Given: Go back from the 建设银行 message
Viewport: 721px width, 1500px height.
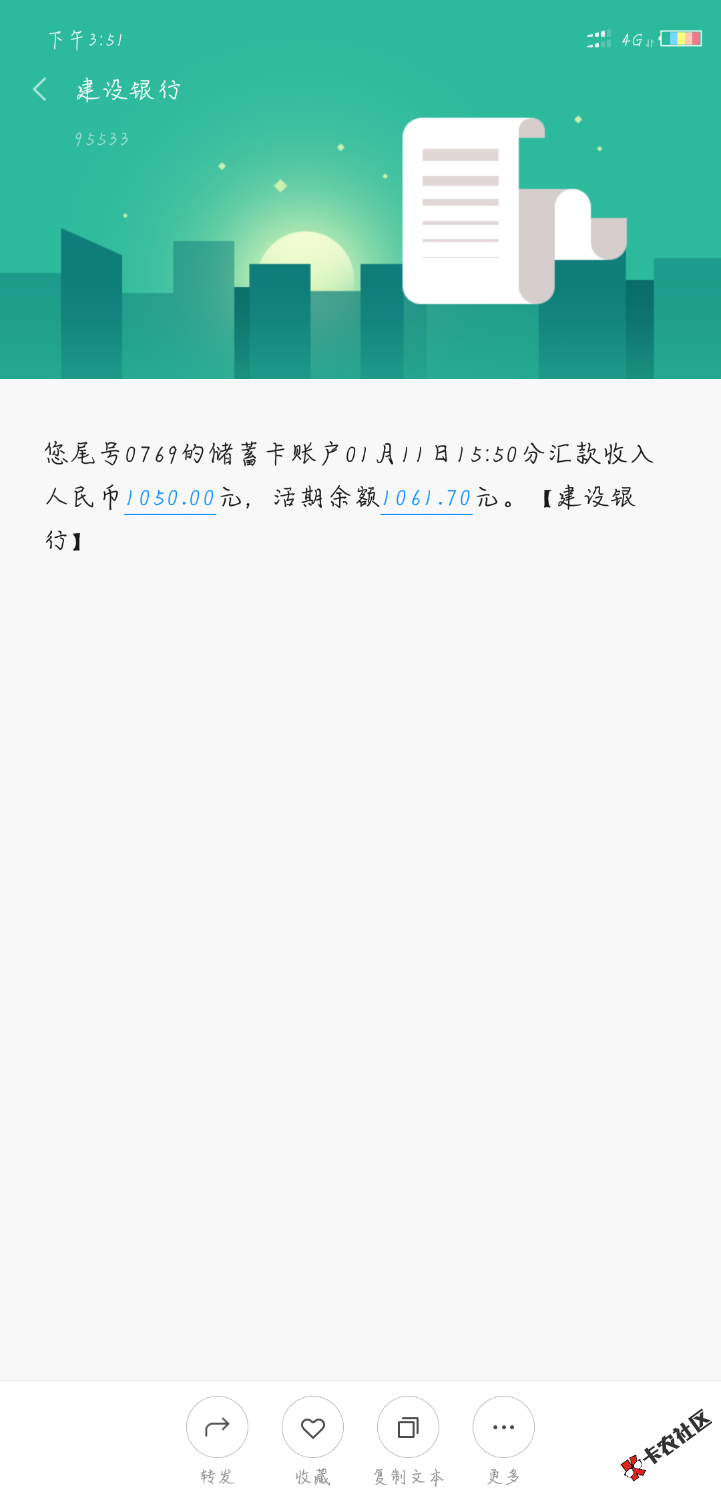Looking at the screenshot, I should pos(40,89).
